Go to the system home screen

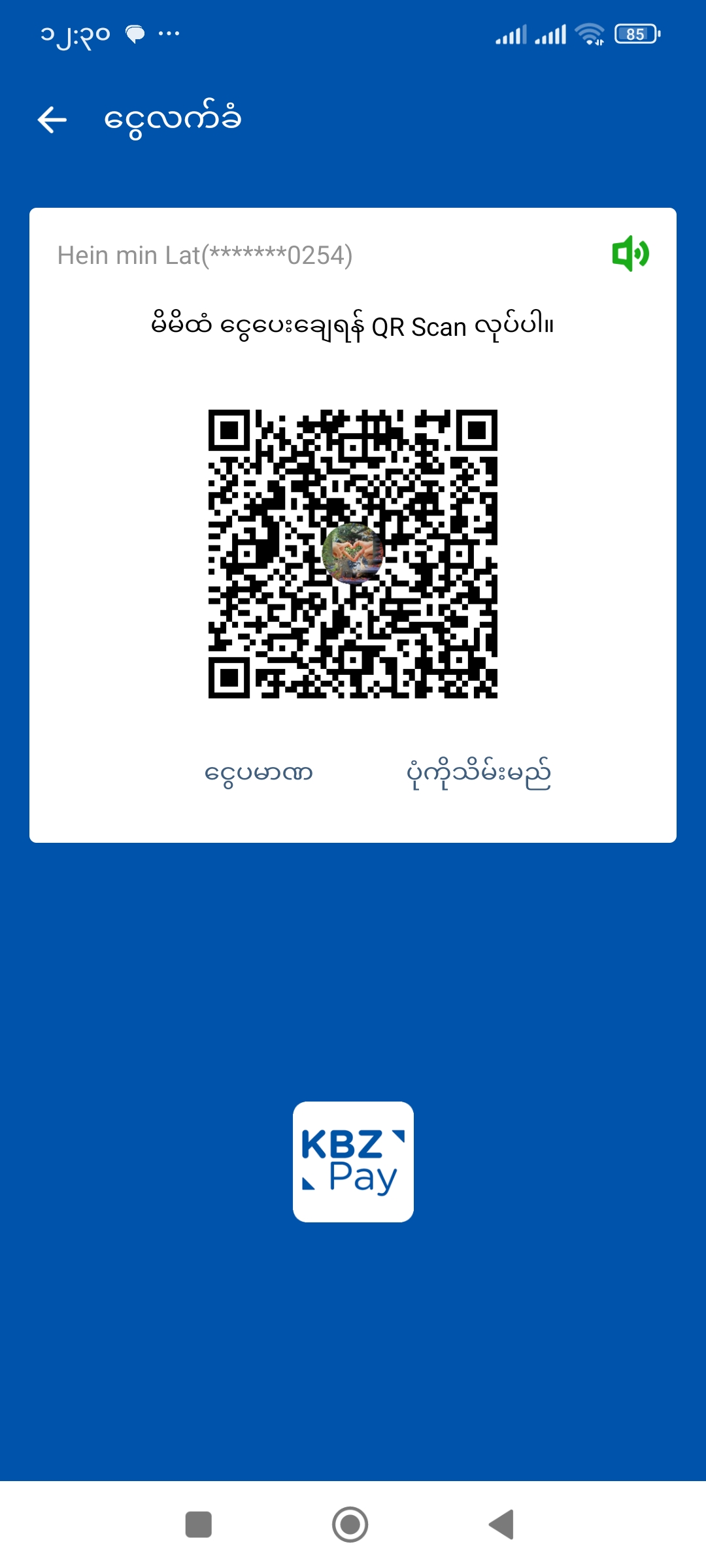pyautogui.click(x=350, y=1525)
